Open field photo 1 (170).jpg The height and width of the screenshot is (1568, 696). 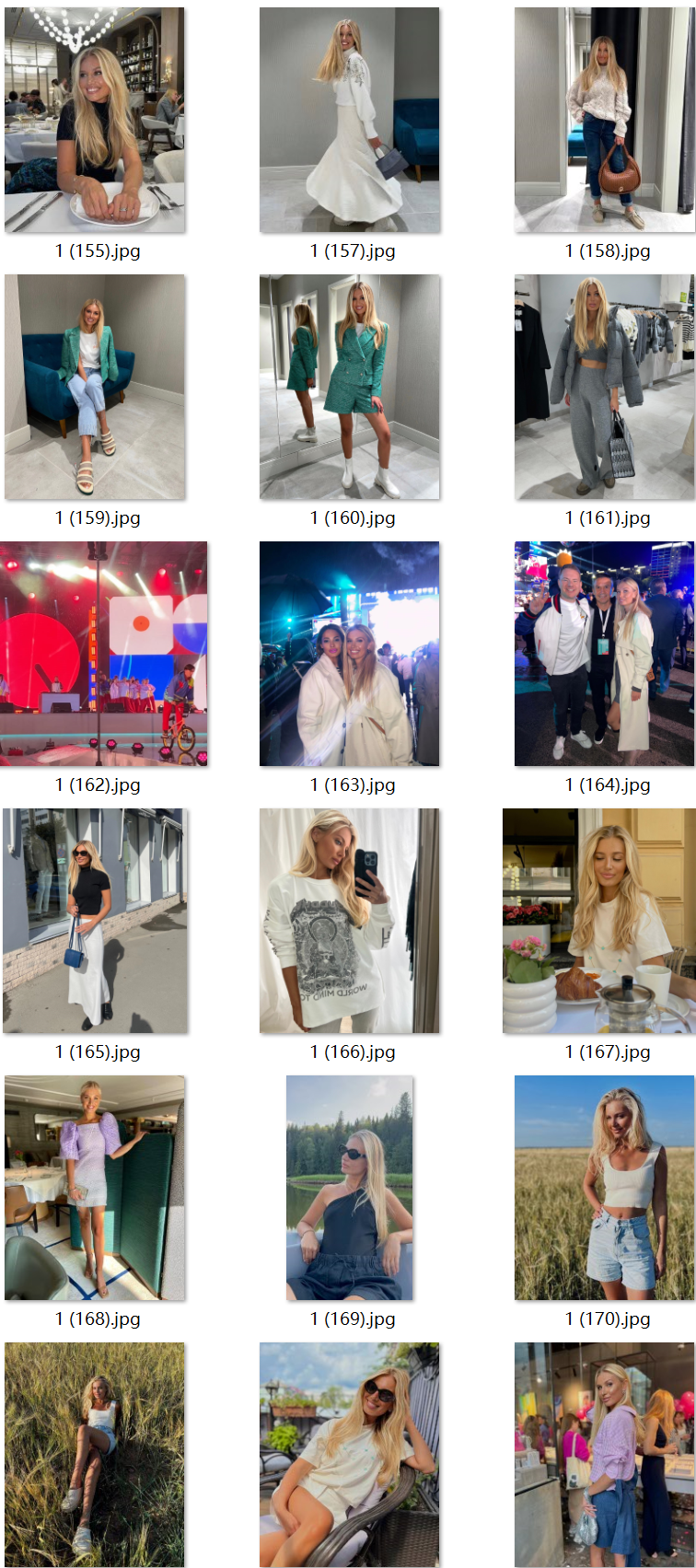click(604, 1188)
